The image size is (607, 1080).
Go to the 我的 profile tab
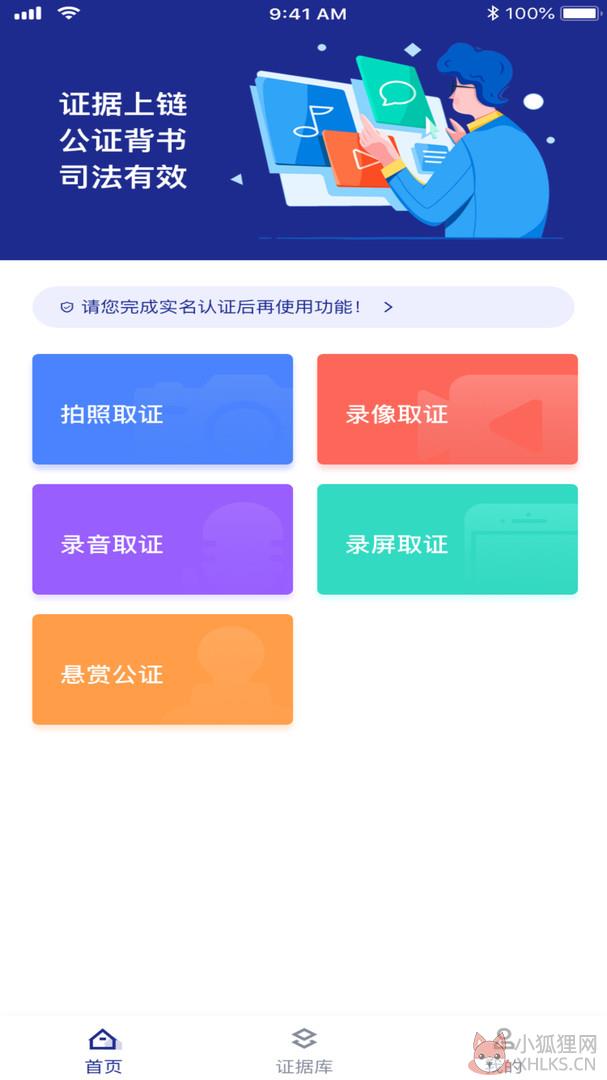coord(506,1051)
